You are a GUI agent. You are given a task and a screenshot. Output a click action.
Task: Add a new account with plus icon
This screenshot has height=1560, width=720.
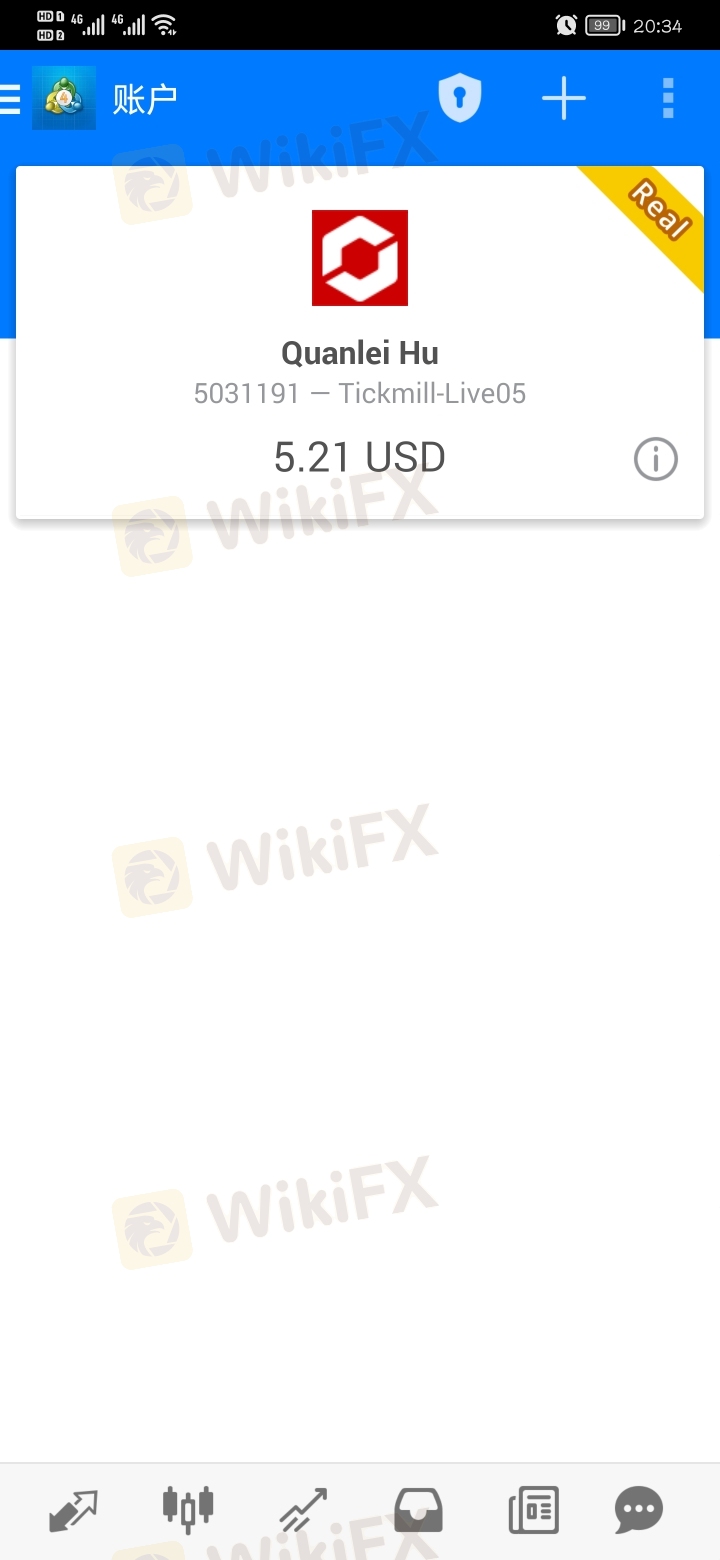pos(564,99)
